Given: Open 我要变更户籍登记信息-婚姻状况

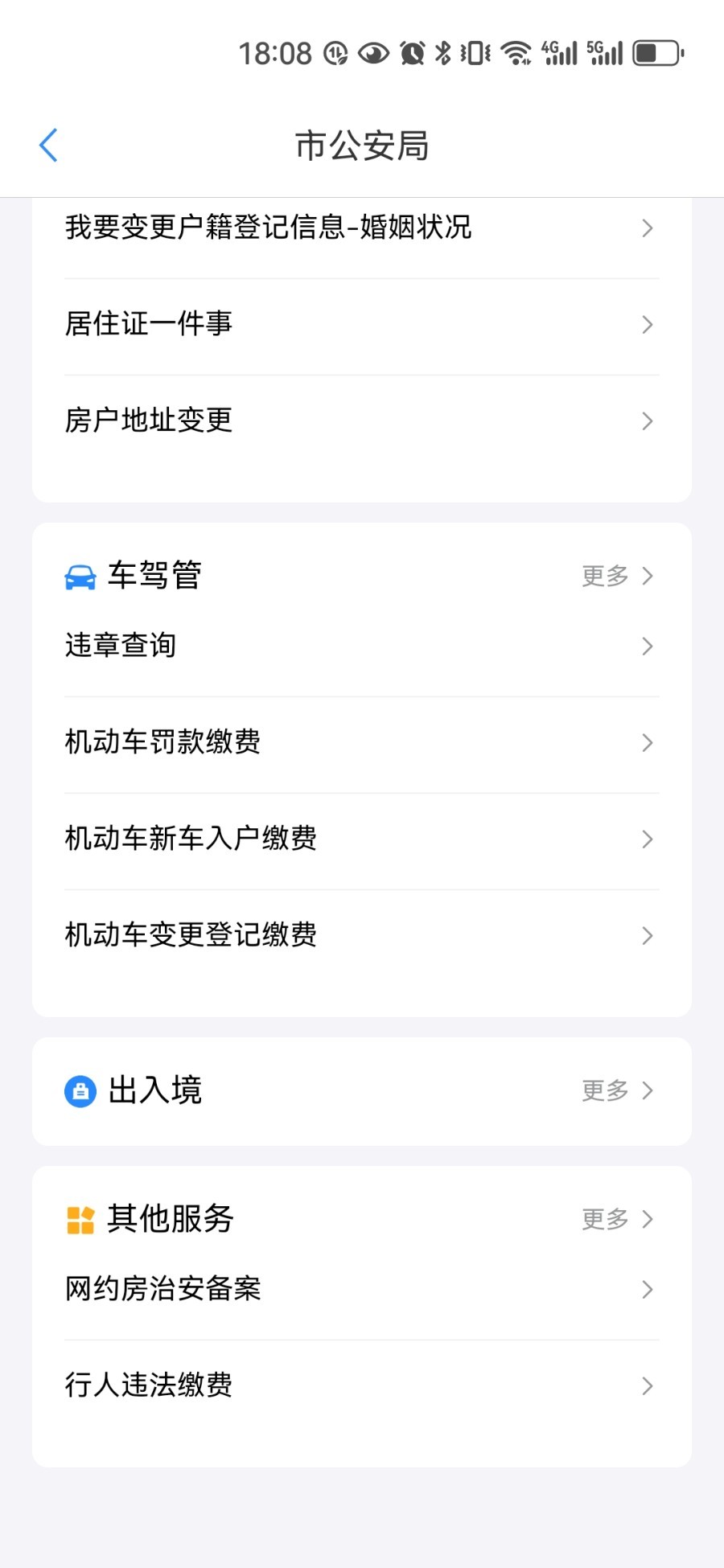Looking at the screenshot, I should pyautogui.click(x=360, y=228).
